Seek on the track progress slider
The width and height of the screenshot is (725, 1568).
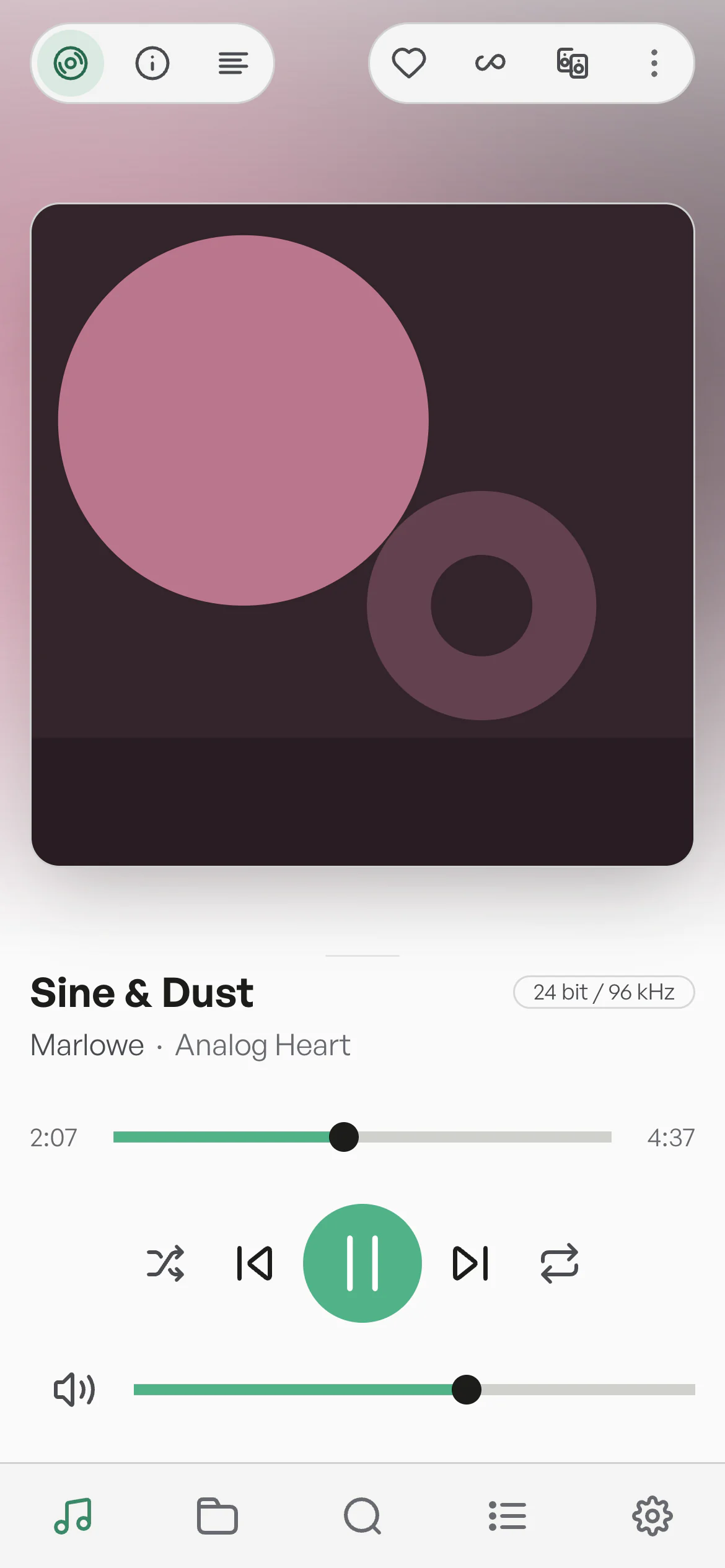362,1137
